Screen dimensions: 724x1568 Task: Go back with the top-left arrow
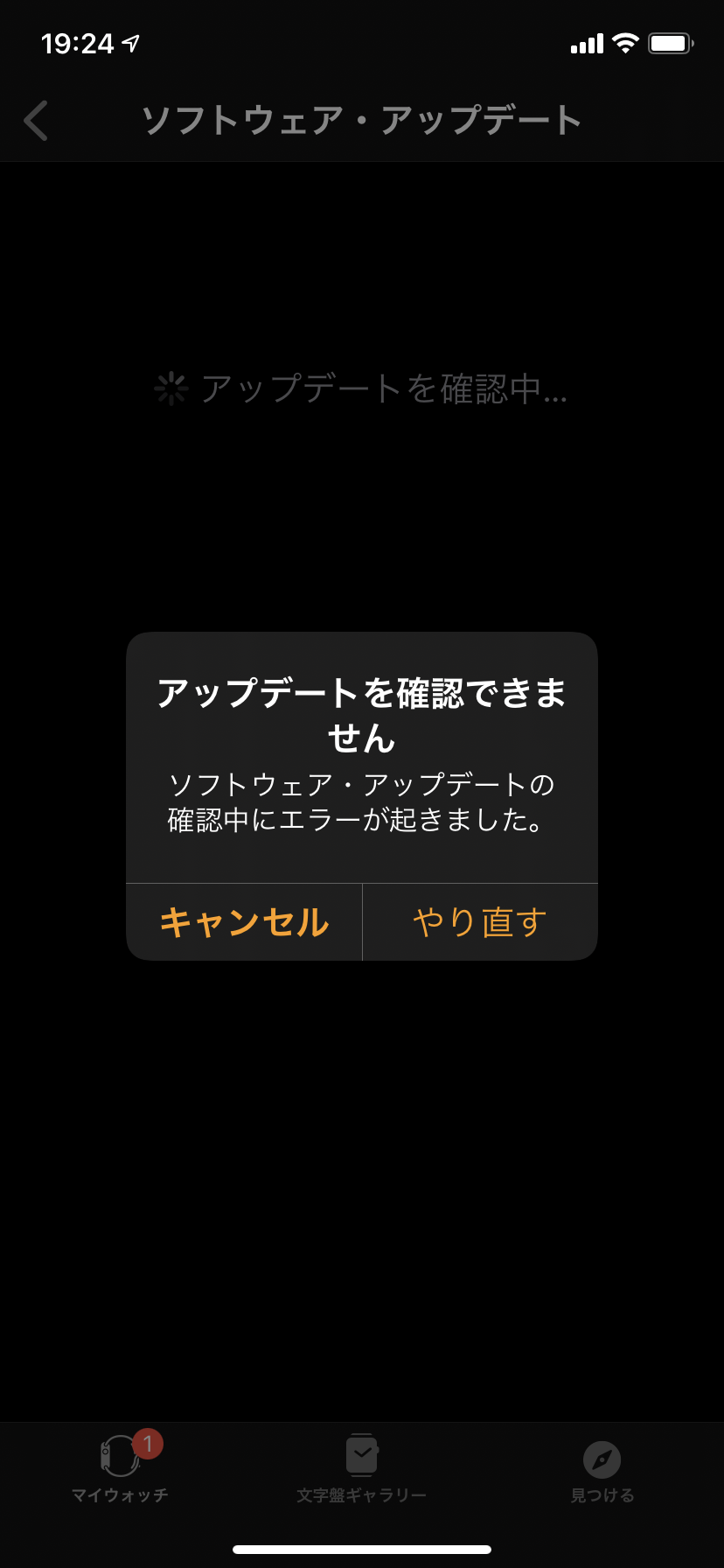point(37,121)
